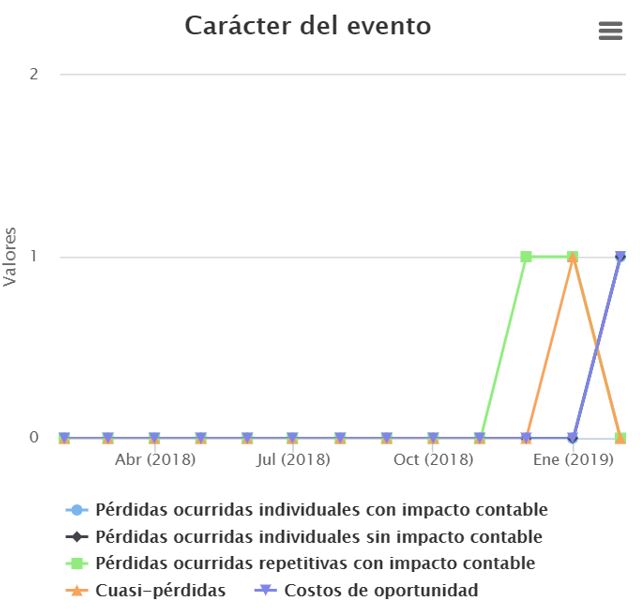Hide the Cuasi-pérdidas series
This screenshot has width=640, height=609.
click(160, 590)
